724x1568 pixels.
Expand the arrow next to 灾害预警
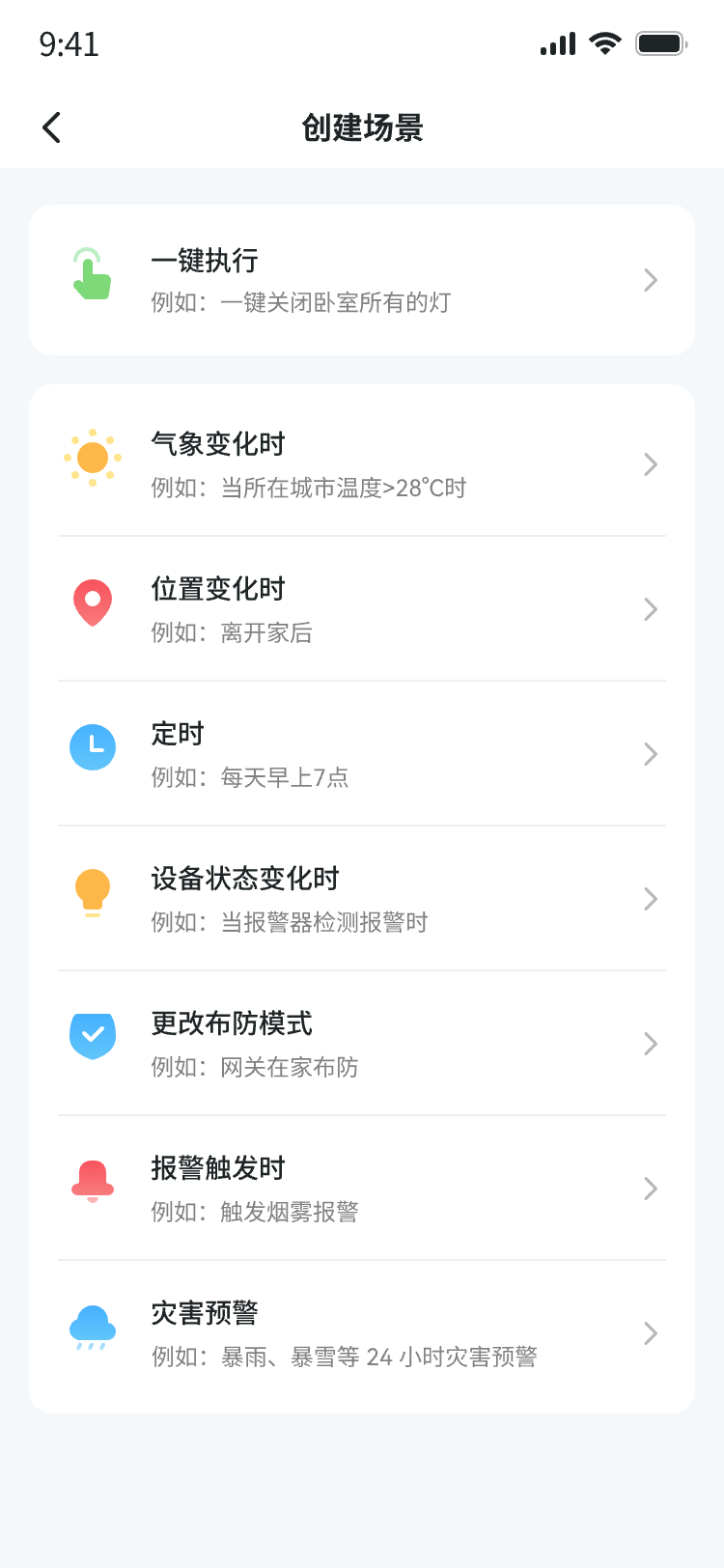pyautogui.click(x=651, y=1333)
